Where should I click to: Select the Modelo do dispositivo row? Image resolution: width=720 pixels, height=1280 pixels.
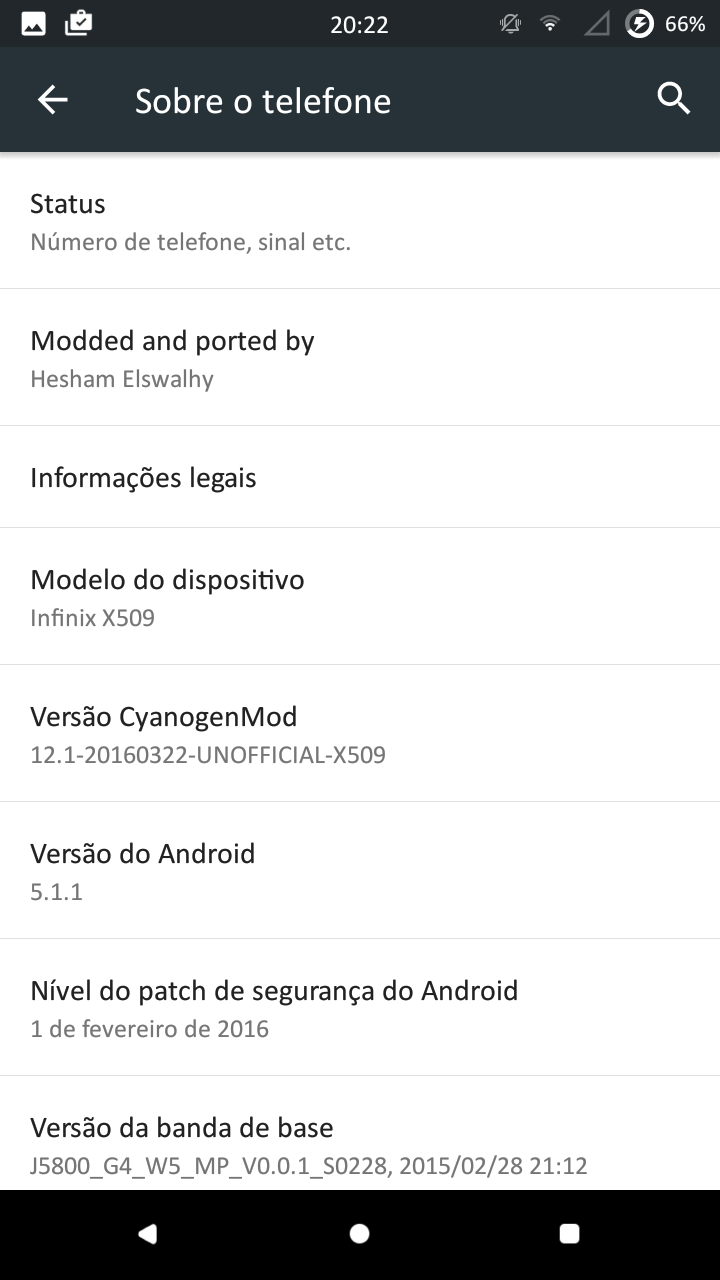tap(360, 597)
